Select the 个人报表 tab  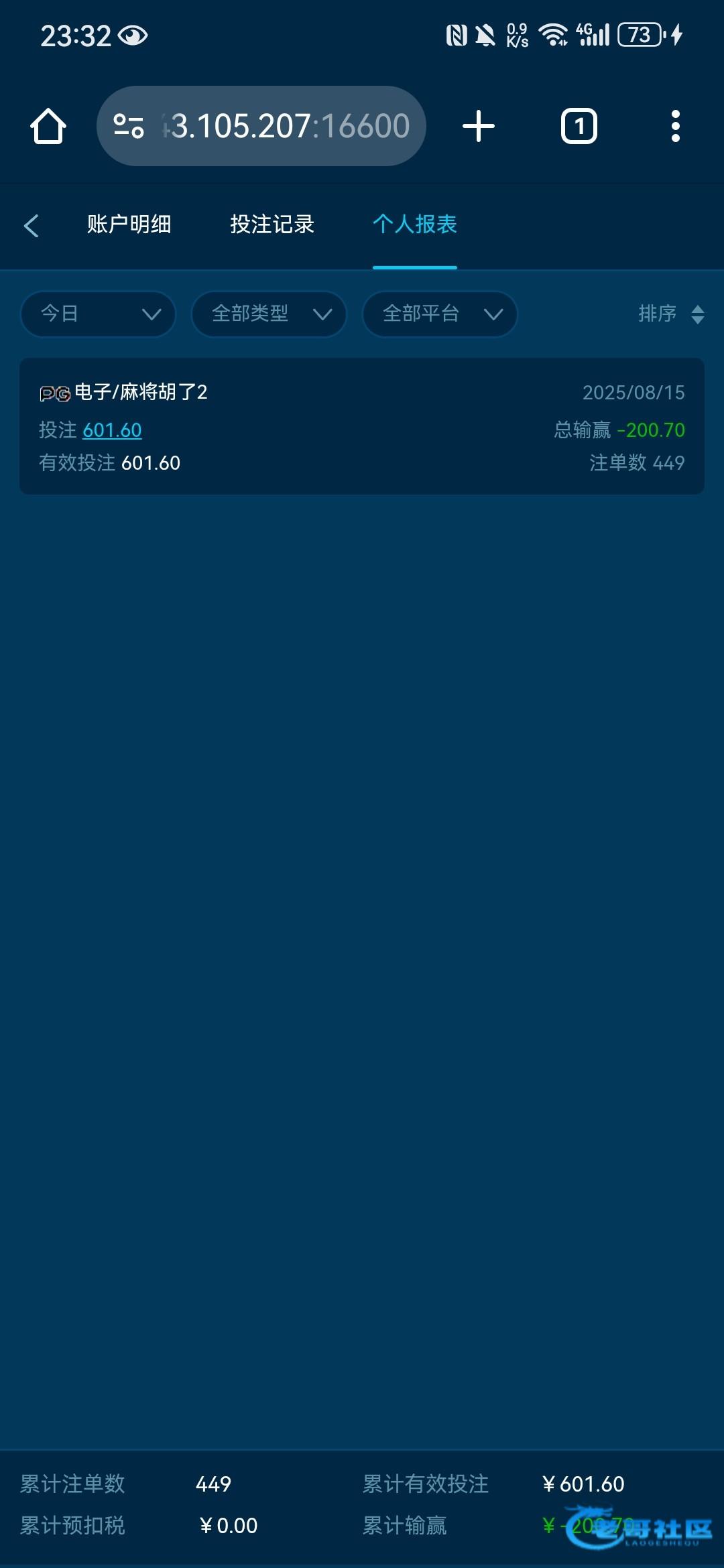tap(415, 224)
